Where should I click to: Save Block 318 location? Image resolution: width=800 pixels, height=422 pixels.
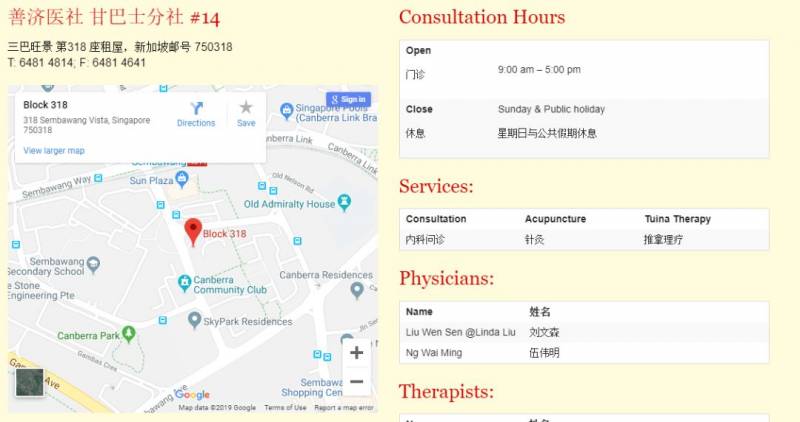pyautogui.click(x=246, y=113)
